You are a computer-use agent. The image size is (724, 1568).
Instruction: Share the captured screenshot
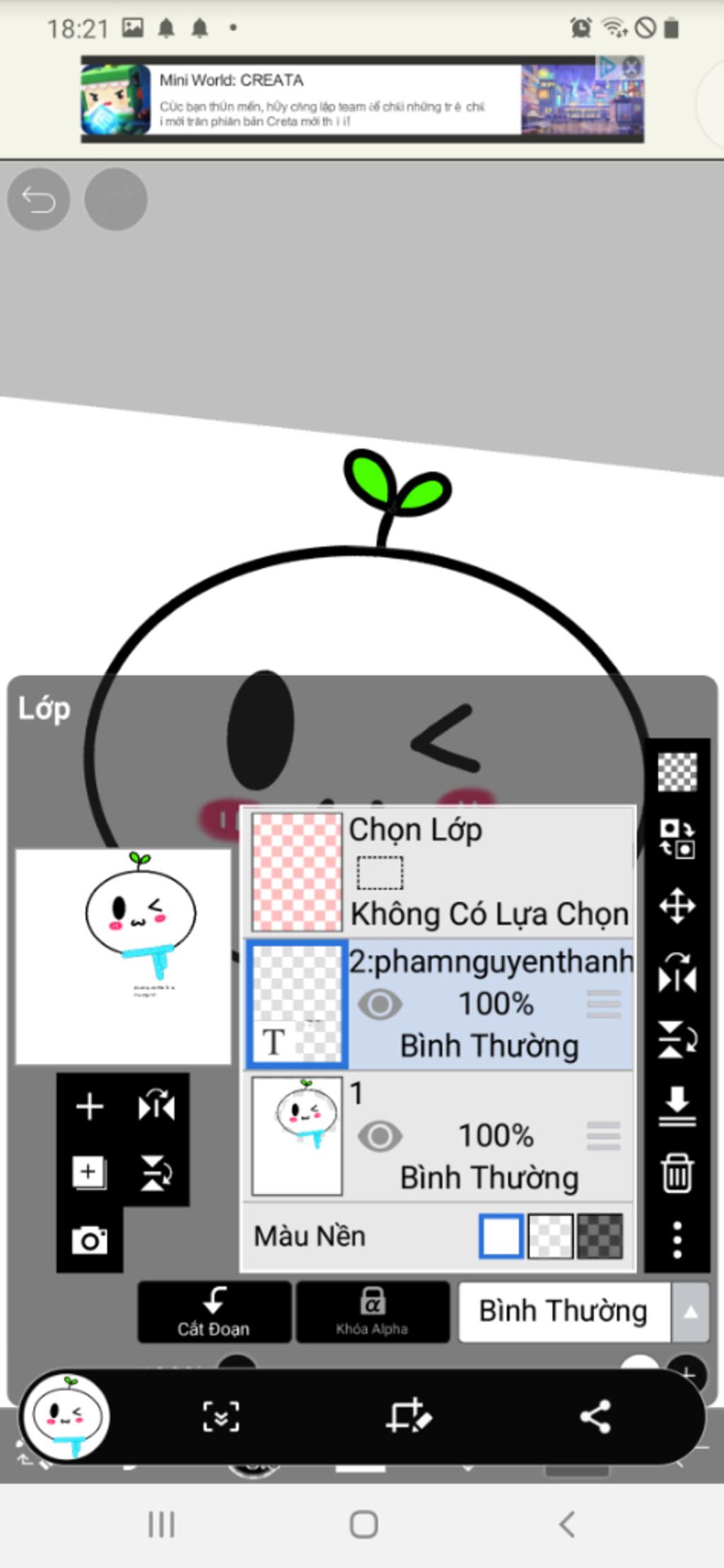click(x=595, y=1417)
